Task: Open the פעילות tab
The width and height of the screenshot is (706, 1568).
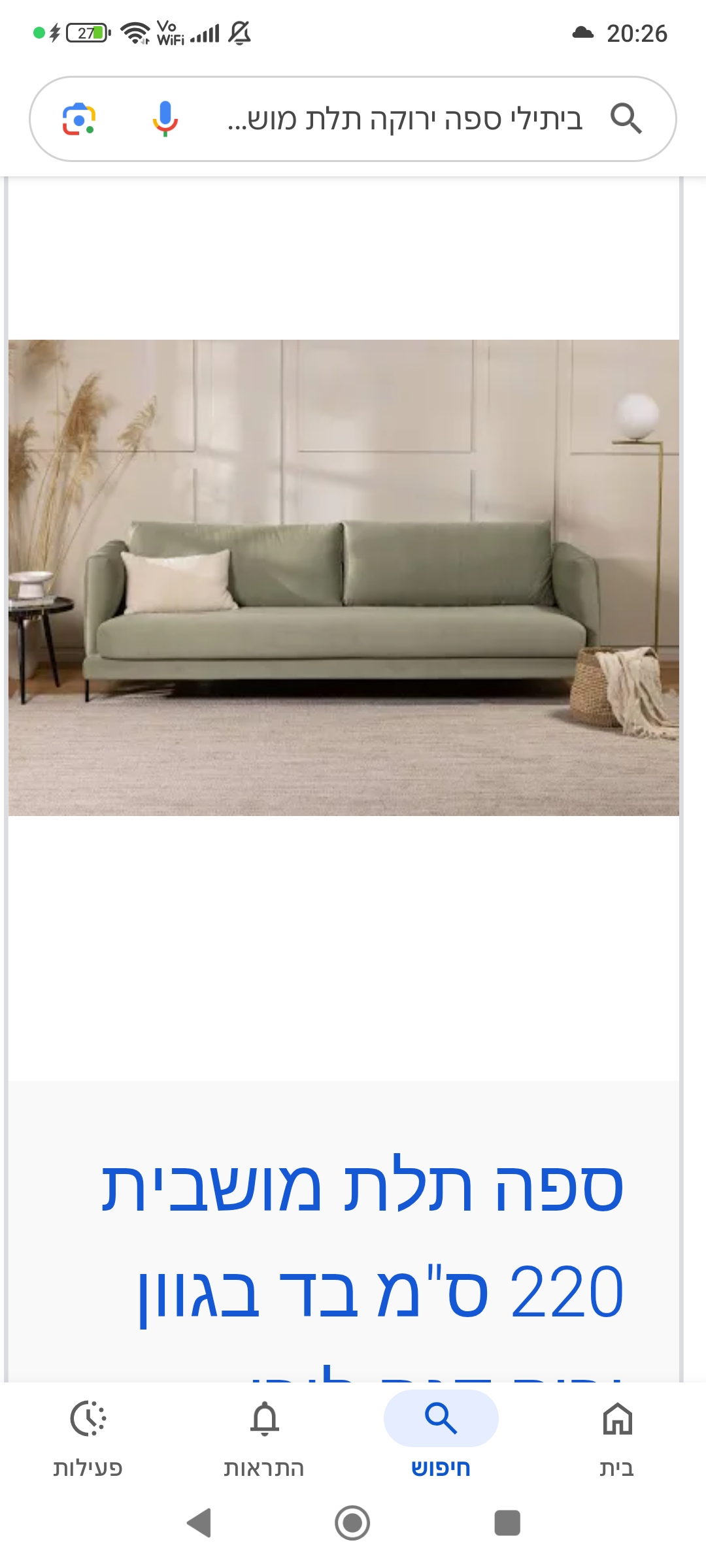Action: point(88,1435)
